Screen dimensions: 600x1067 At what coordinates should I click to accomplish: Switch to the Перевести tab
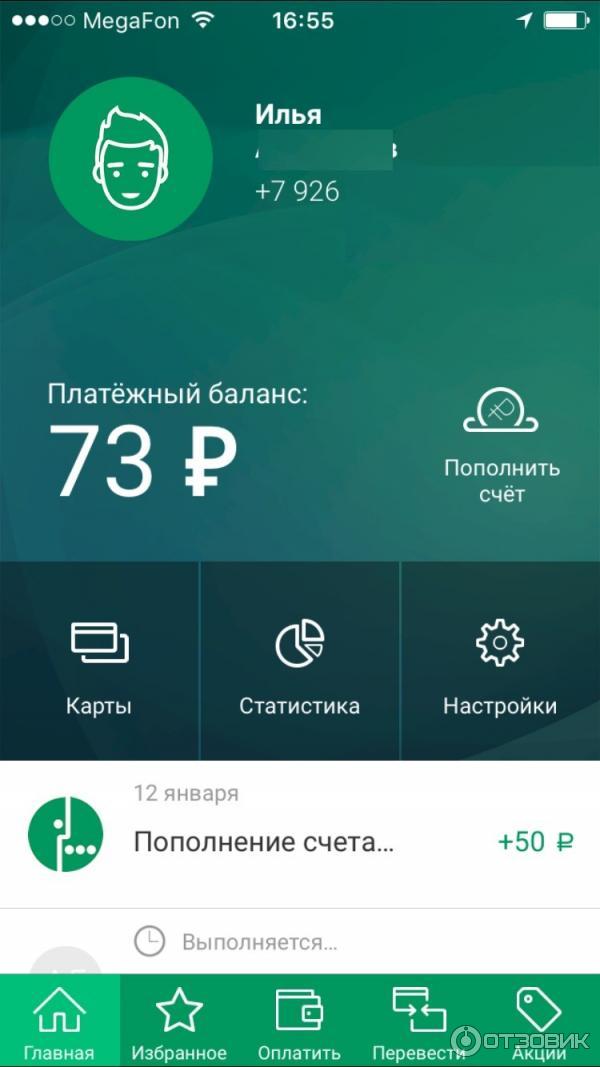(x=419, y=1022)
